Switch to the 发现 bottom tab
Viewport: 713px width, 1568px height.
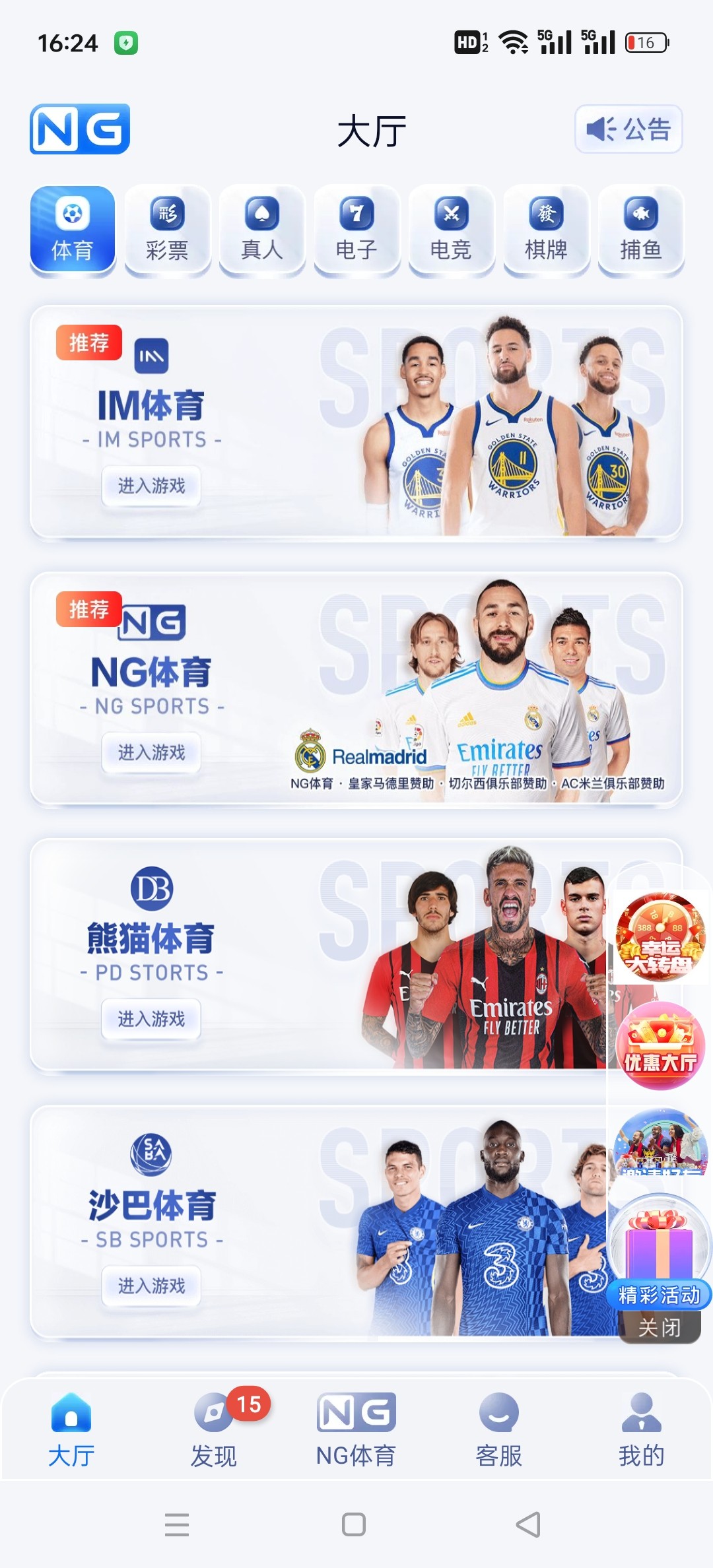(x=214, y=1429)
